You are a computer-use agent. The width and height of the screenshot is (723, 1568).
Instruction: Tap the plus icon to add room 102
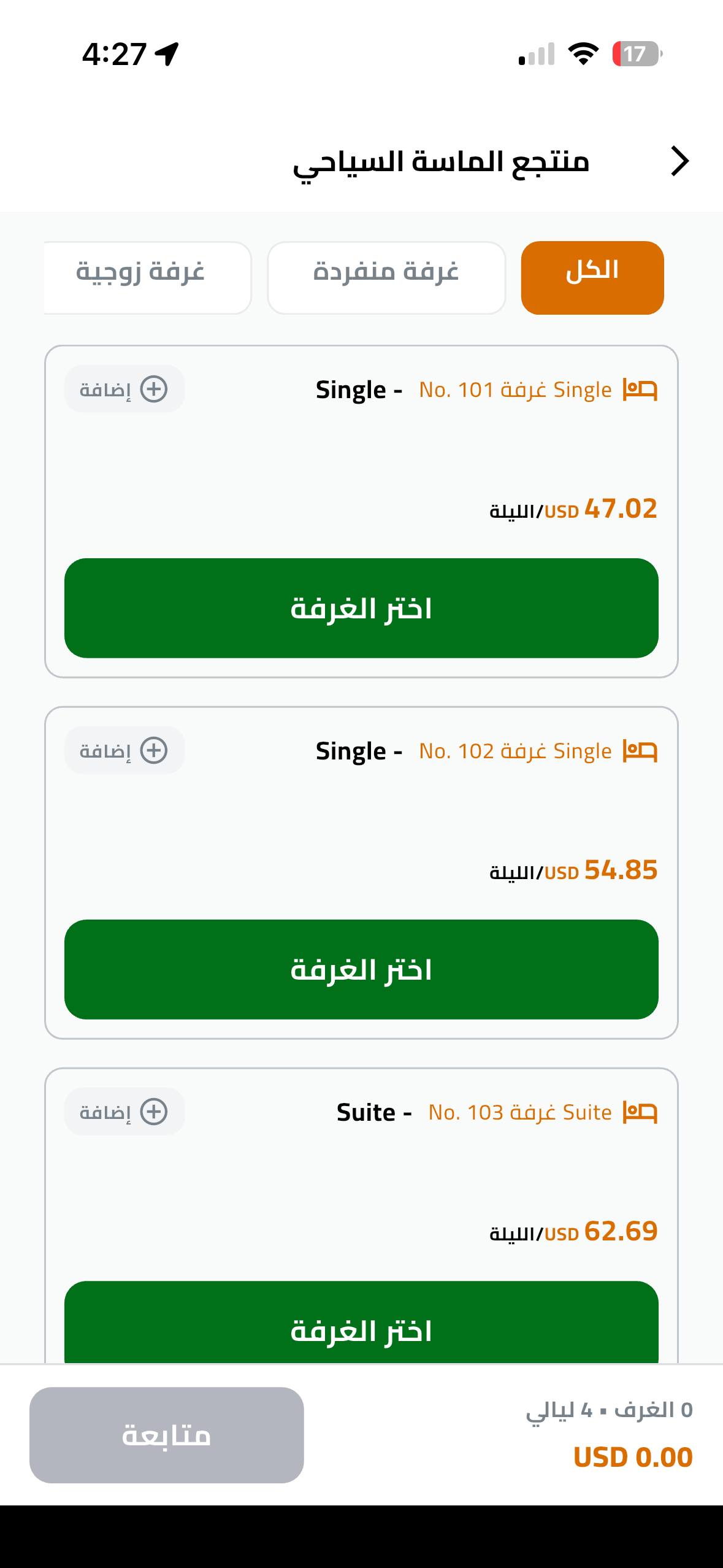[x=155, y=750]
